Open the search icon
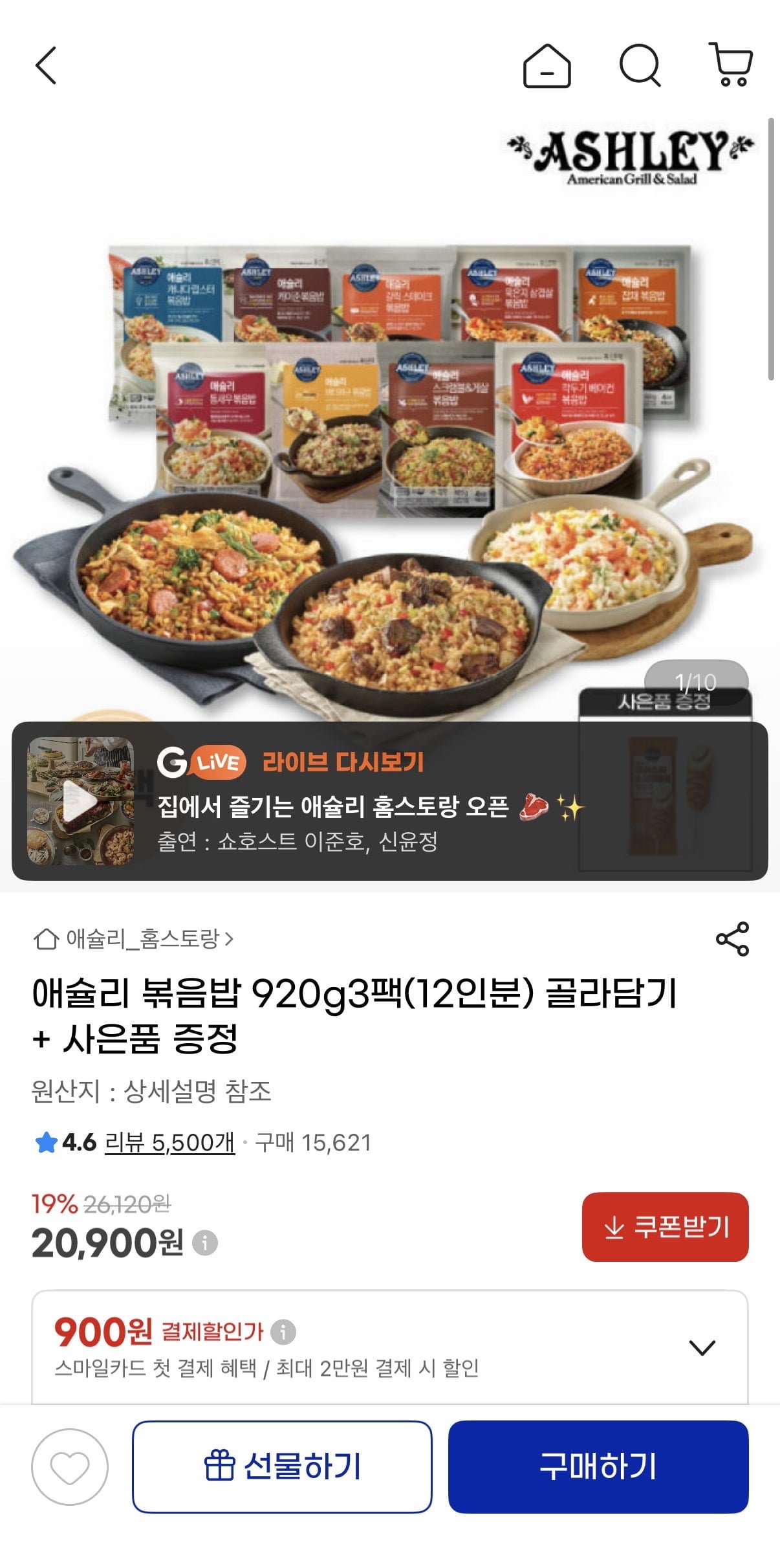Viewport: 780px width, 1568px height. pyautogui.click(x=640, y=65)
